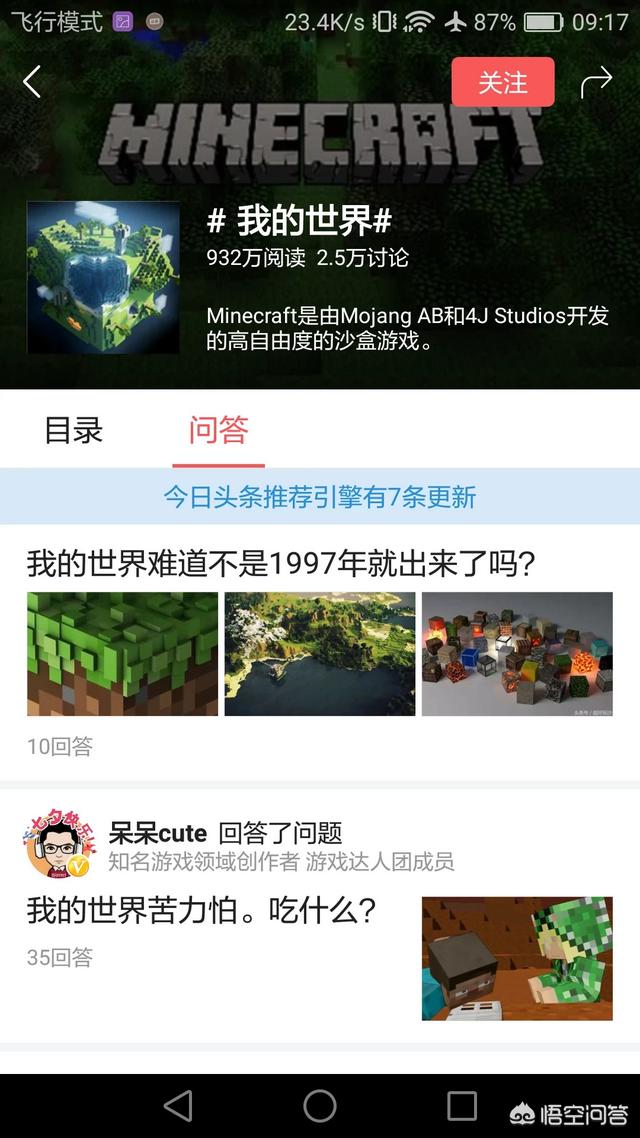Tap the system home button

pyautogui.click(x=320, y=1105)
